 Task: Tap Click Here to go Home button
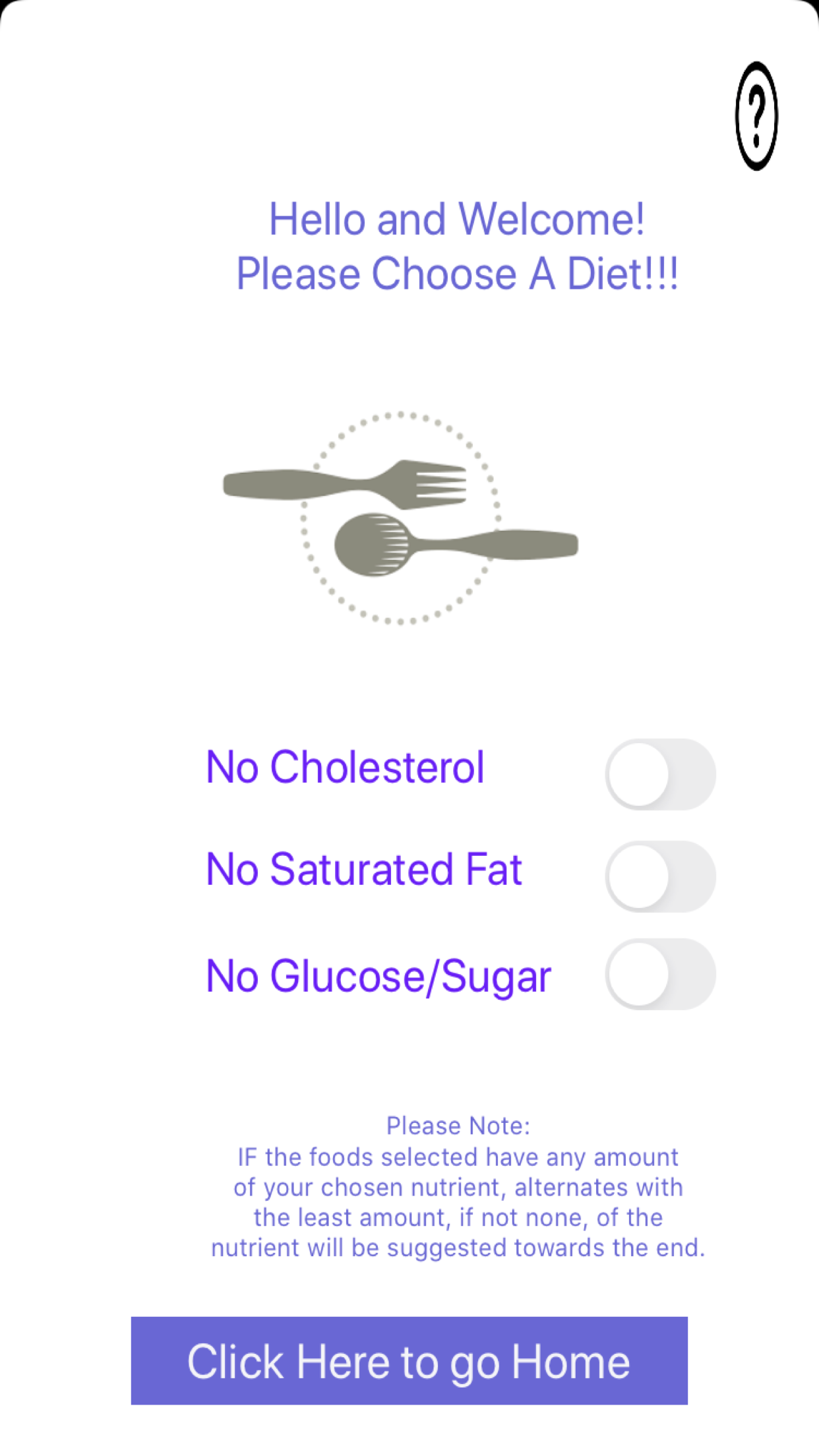click(409, 1360)
